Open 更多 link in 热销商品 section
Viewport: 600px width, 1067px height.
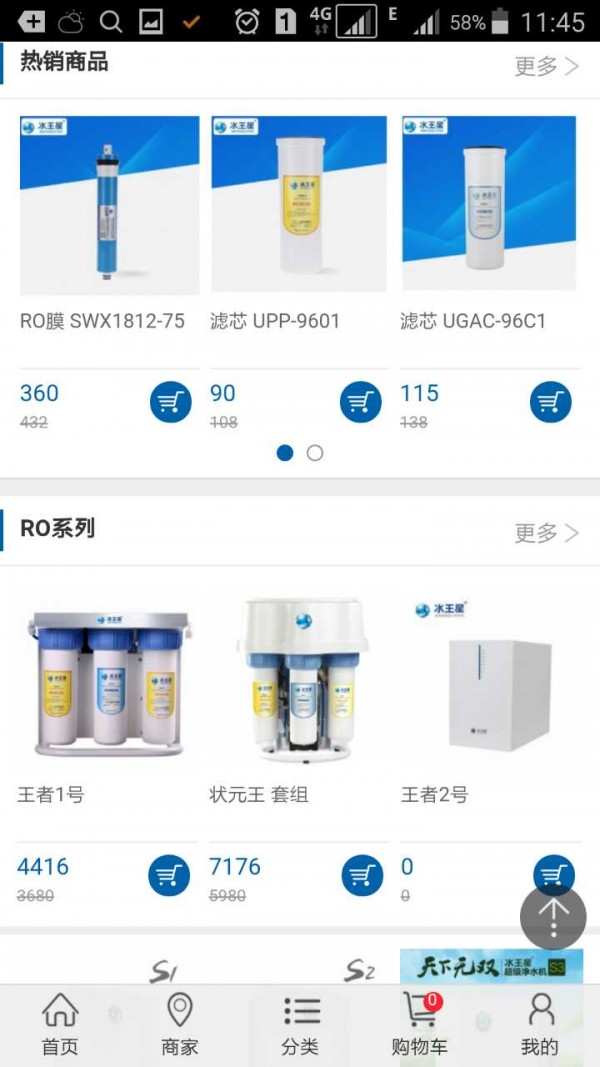pyautogui.click(x=546, y=66)
